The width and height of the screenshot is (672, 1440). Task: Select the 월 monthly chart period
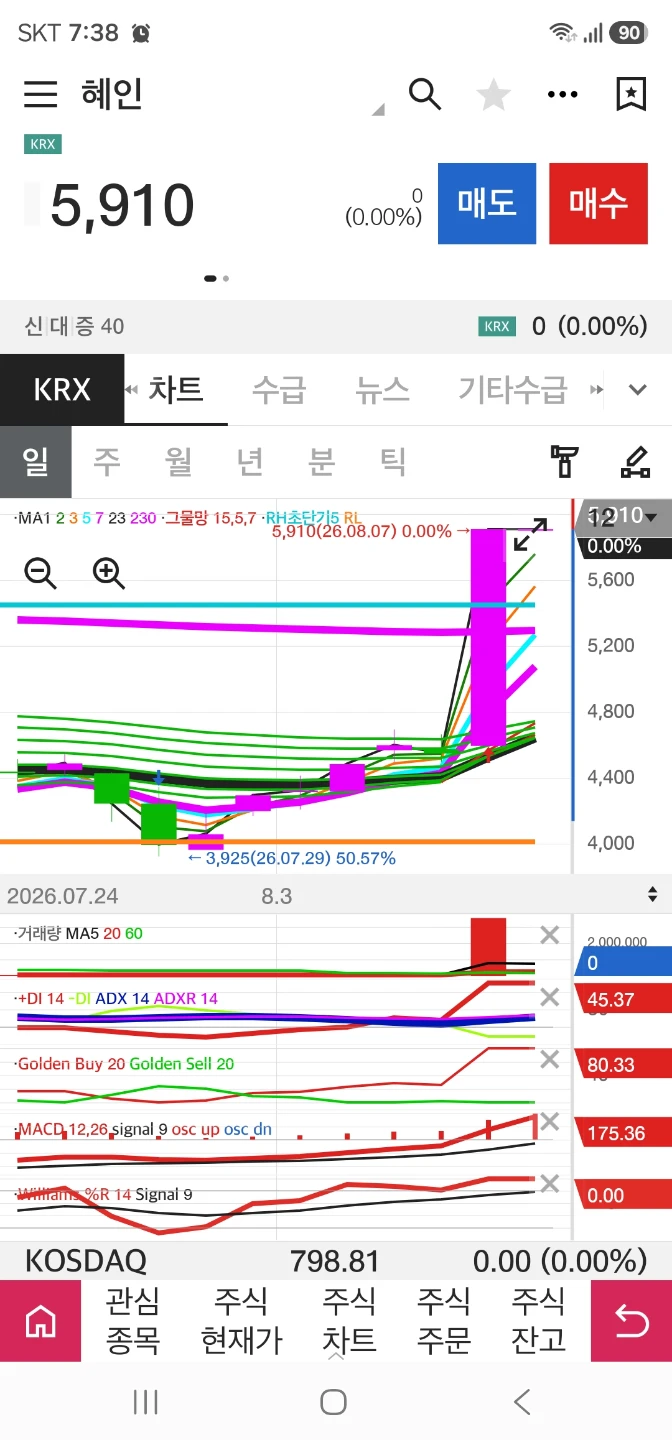[179, 461]
